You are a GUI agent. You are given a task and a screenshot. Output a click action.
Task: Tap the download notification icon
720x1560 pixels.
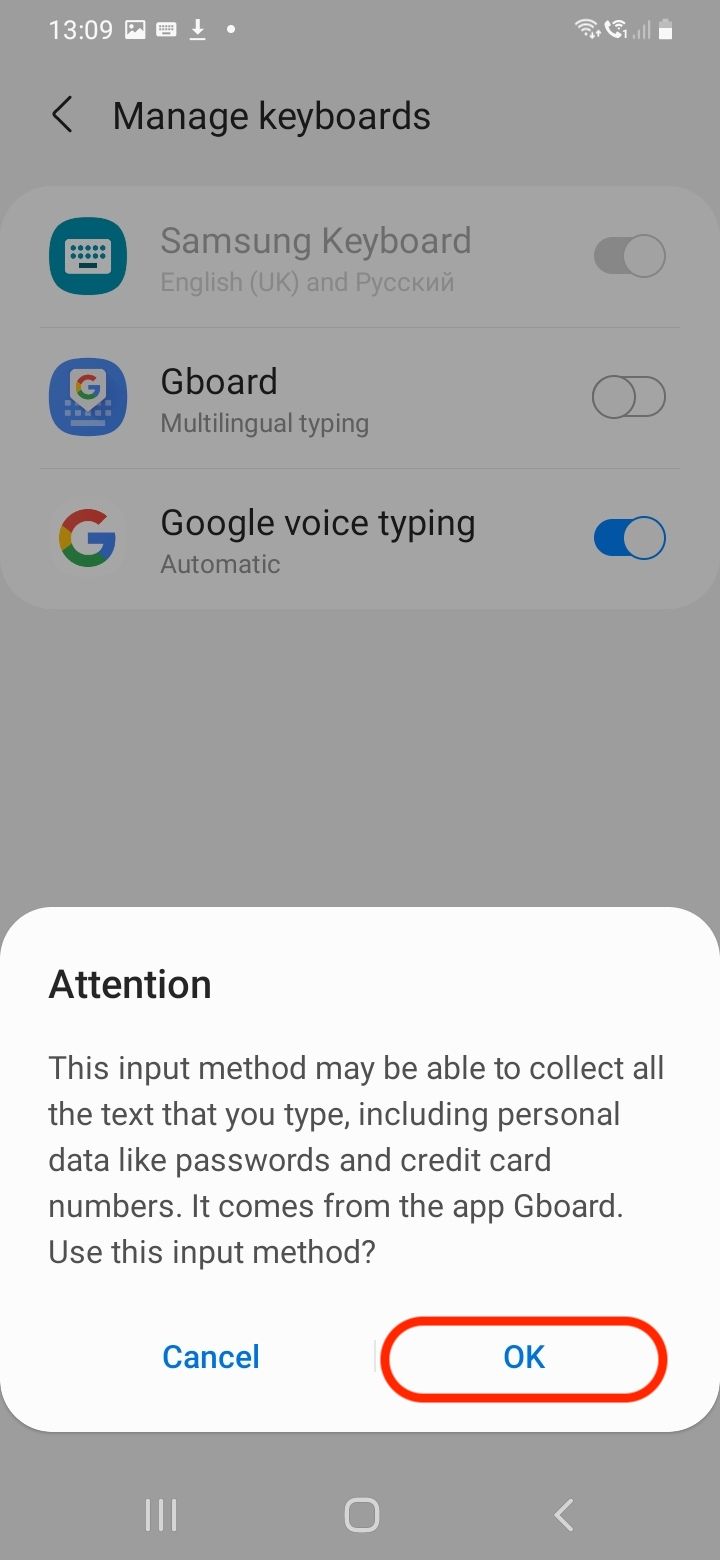pos(196,29)
